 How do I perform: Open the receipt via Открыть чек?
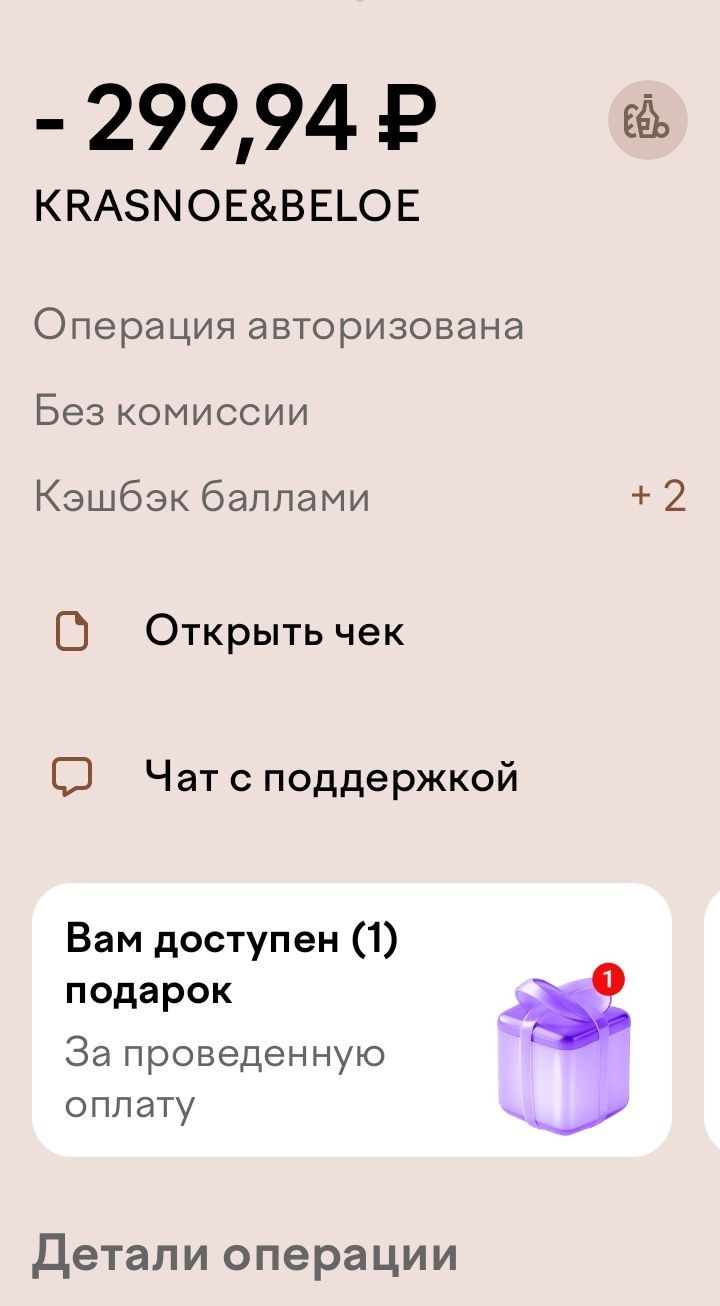pyautogui.click(x=273, y=631)
